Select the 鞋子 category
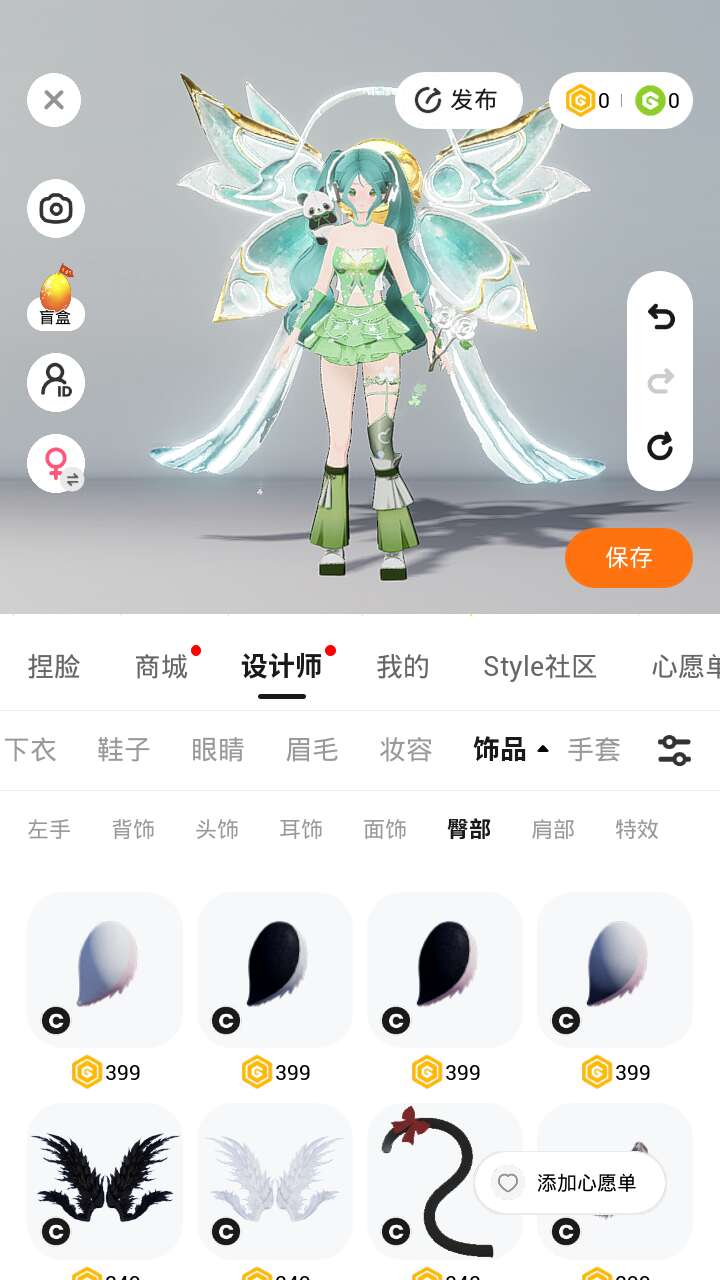This screenshot has width=720, height=1280. point(124,750)
